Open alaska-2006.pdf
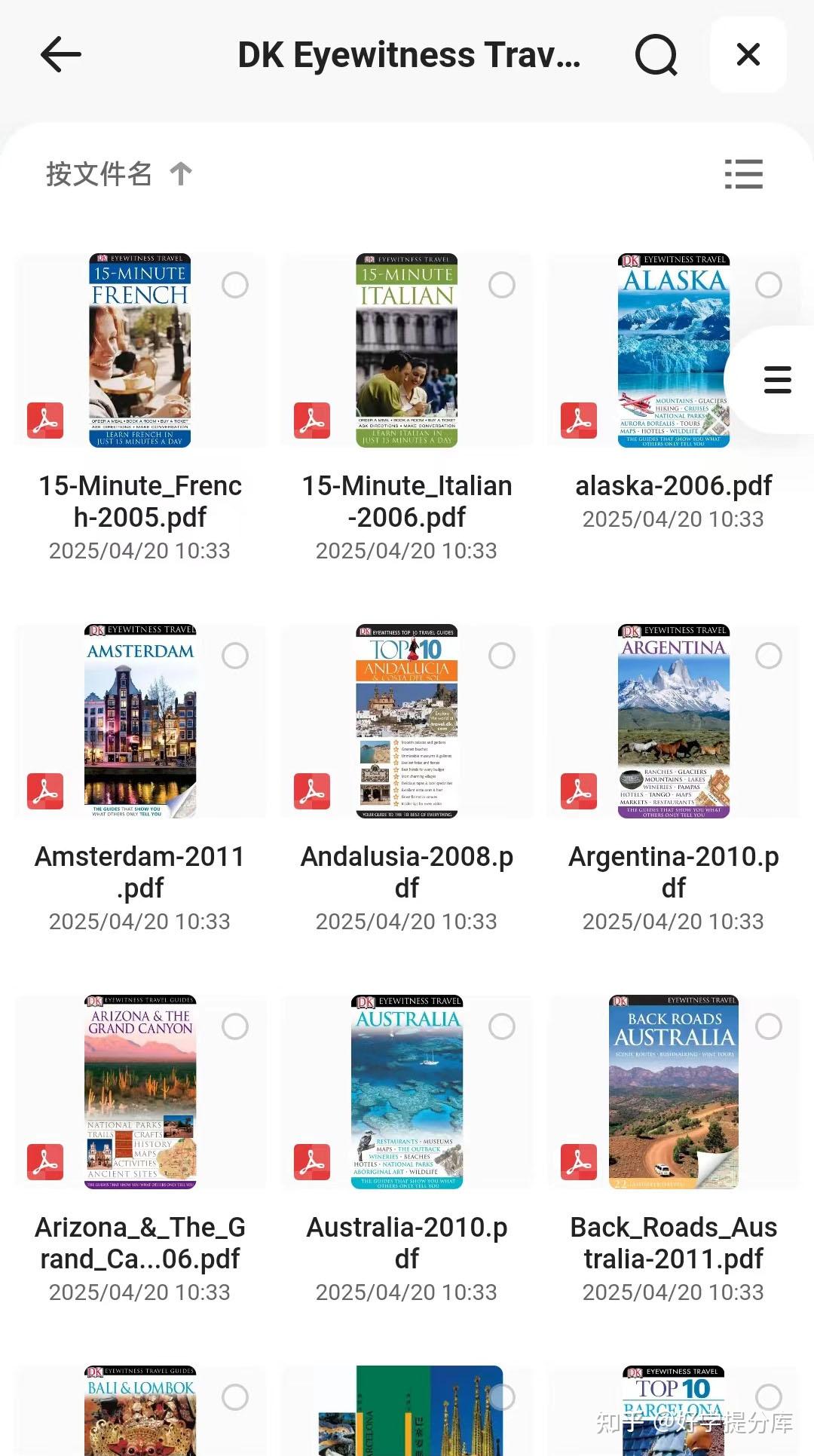 [x=673, y=350]
